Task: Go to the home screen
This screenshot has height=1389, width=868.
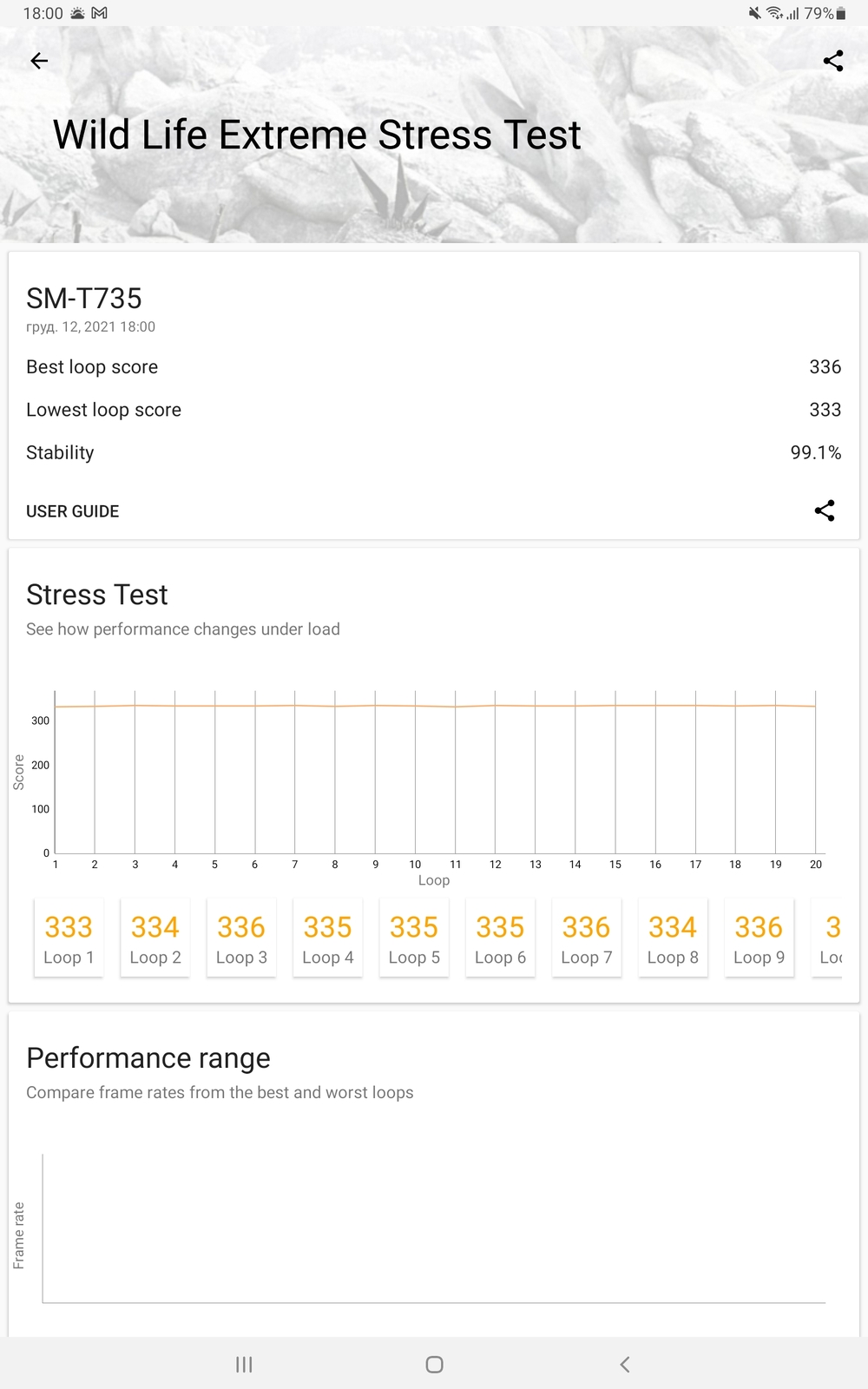Action: click(434, 1365)
